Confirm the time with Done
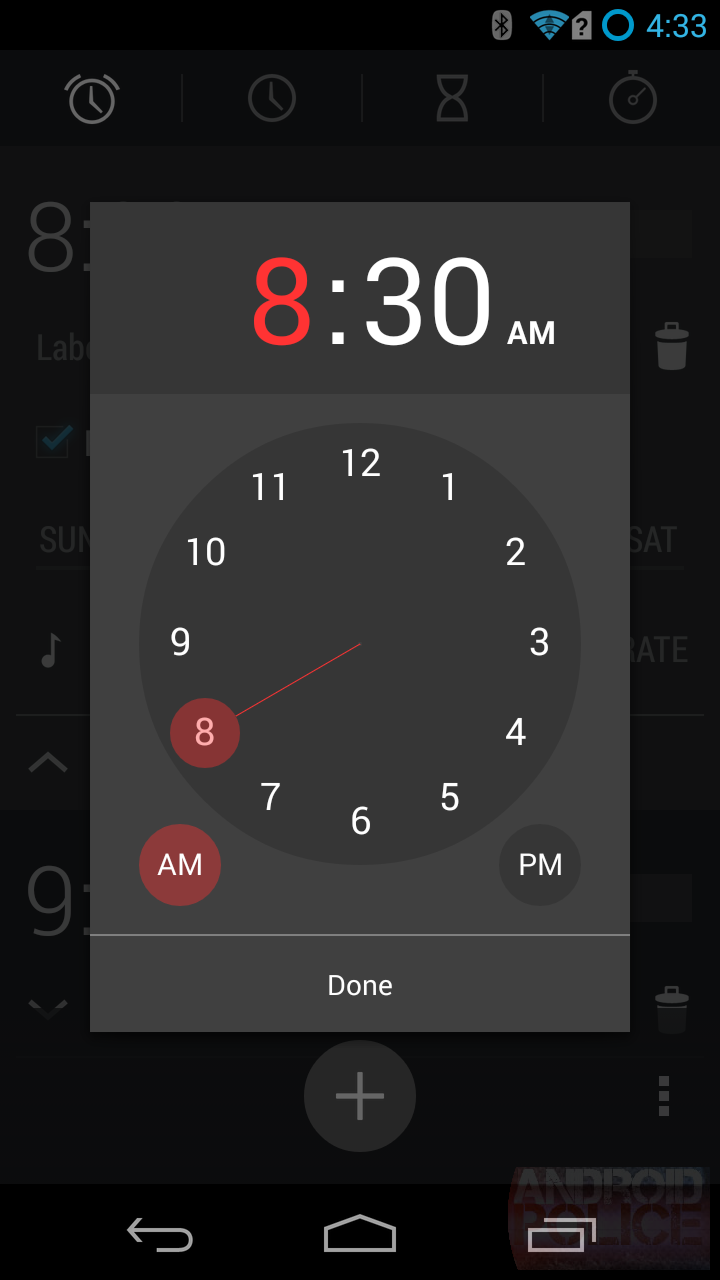This screenshot has width=720, height=1280. tap(359, 985)
